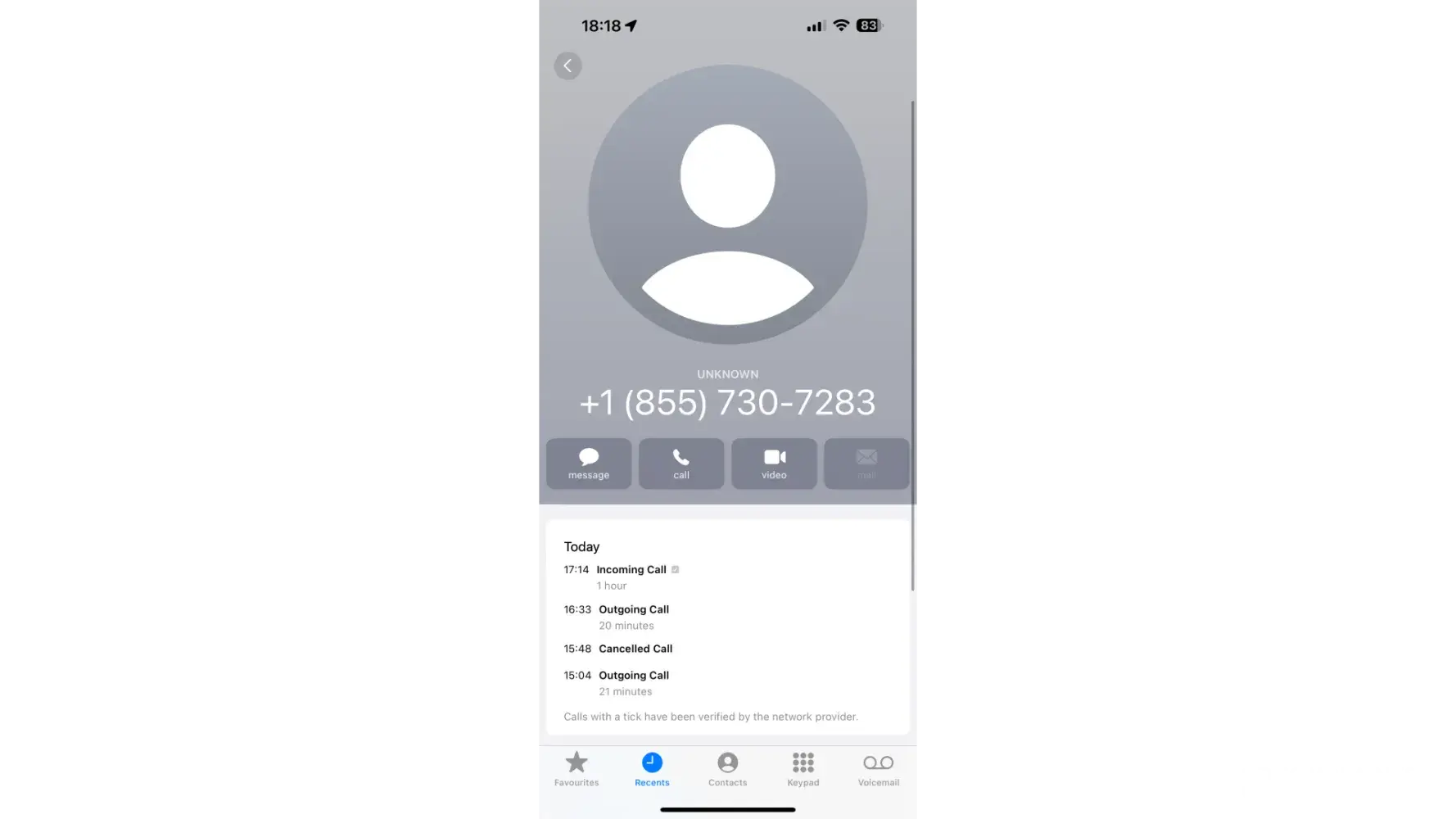
Task: Go back to the recents list
Action: coord(567,66)
